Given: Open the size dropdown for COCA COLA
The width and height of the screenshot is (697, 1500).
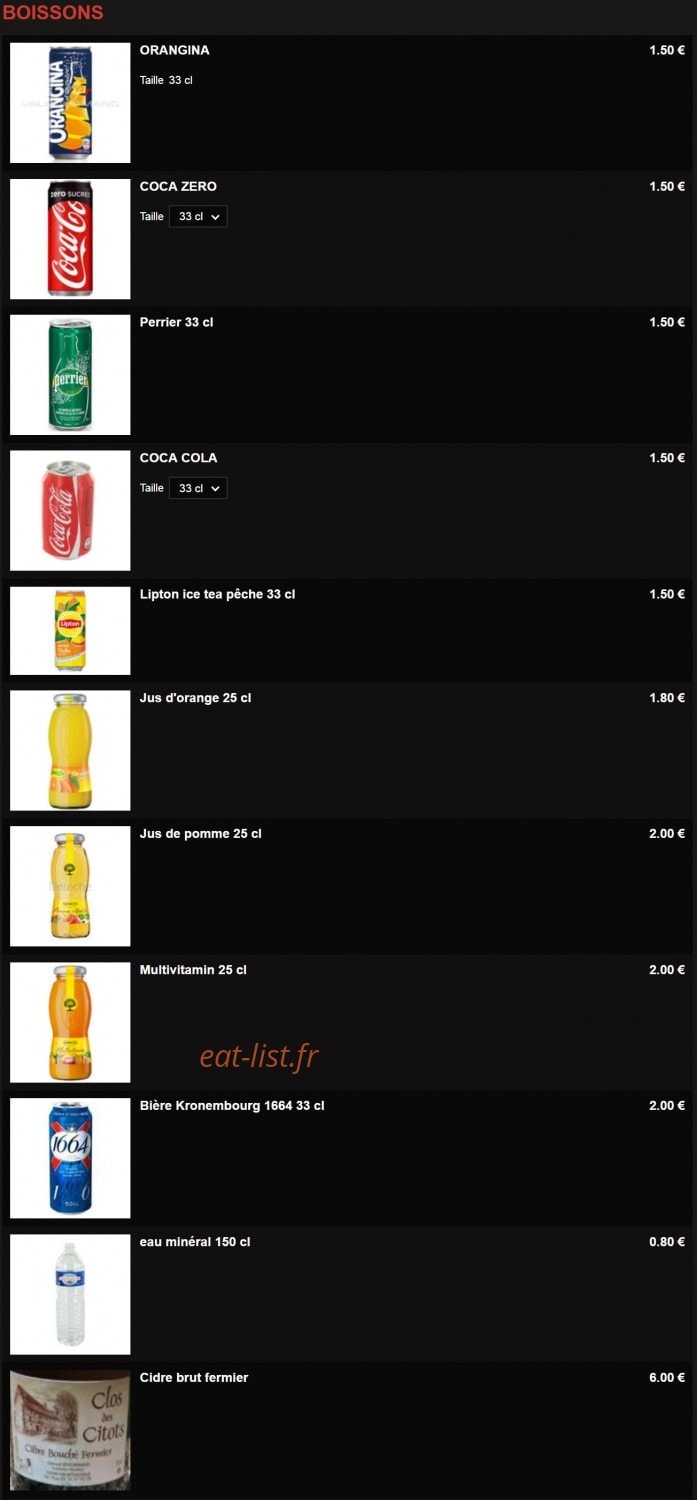Looking at the screenshot, I should (x=198, y=488).
